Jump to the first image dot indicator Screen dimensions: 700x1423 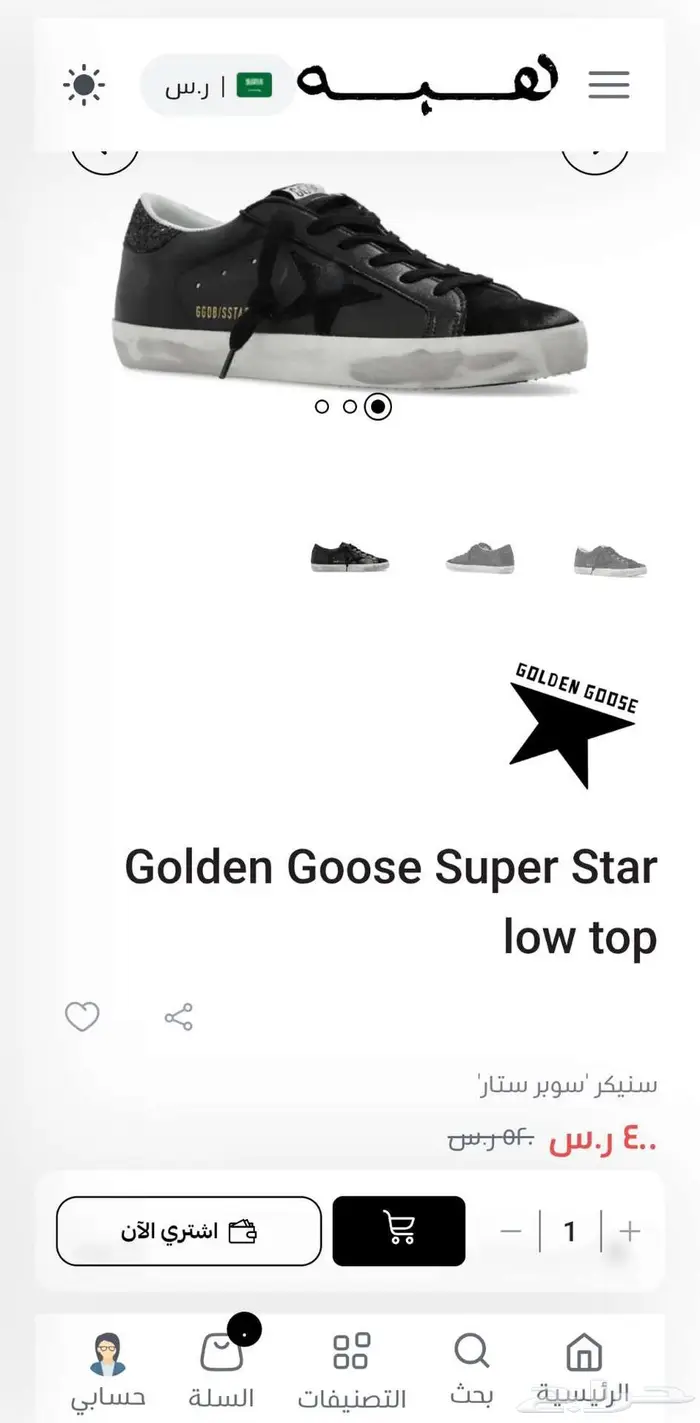pyautogui.click(x=322, y=407)
